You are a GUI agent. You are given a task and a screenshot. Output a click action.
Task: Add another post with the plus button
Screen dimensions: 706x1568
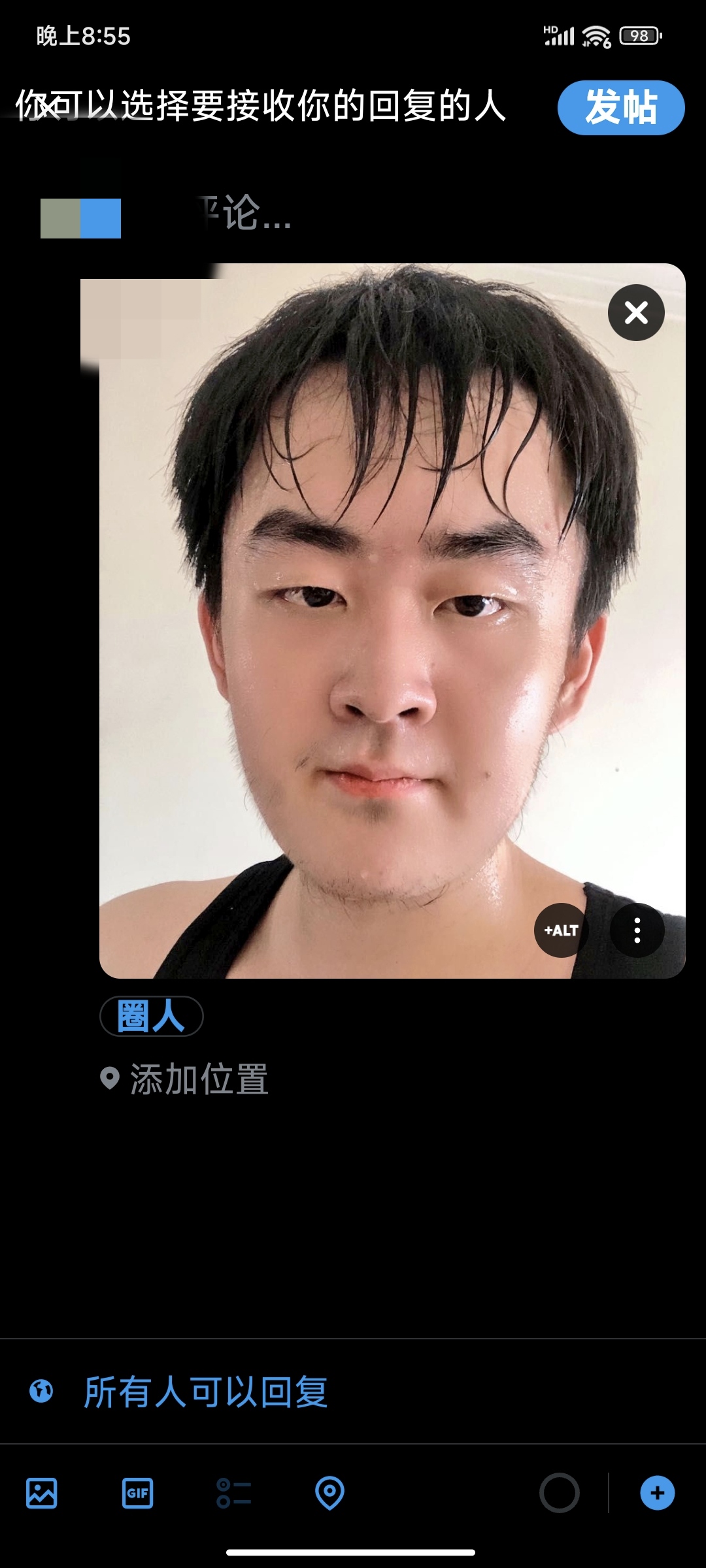point(657,1493)
